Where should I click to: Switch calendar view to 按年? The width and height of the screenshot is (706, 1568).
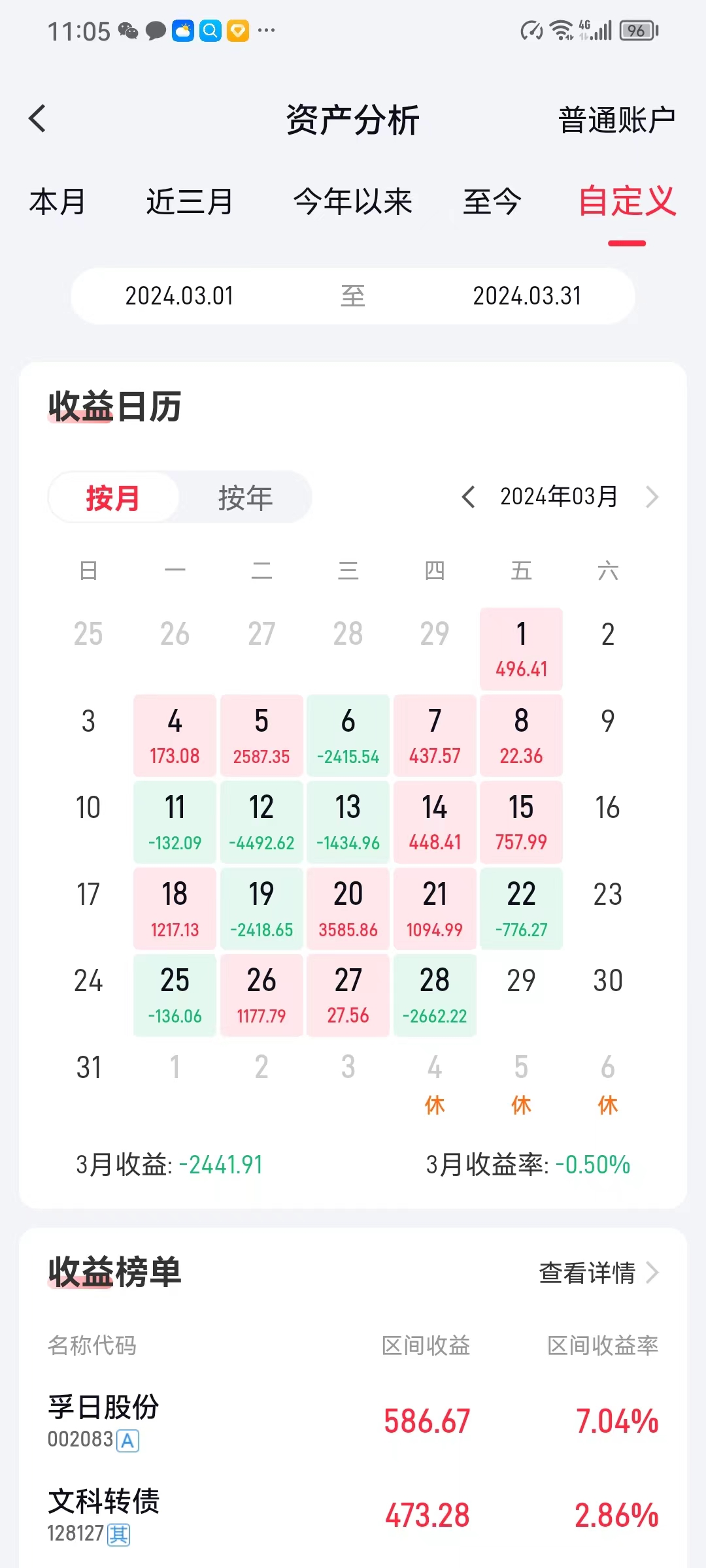[245, 498]
